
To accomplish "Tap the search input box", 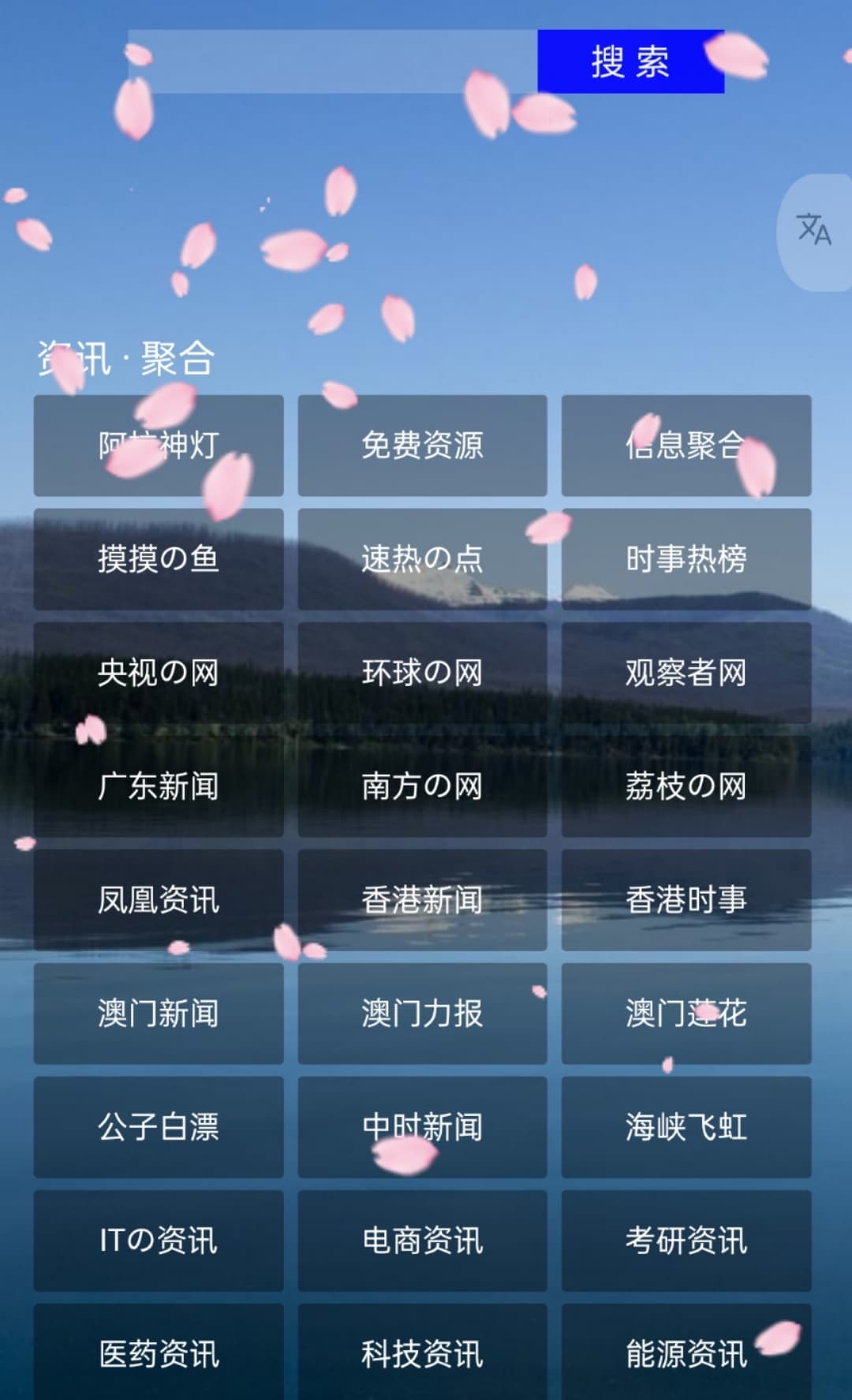I will [333, 62].
